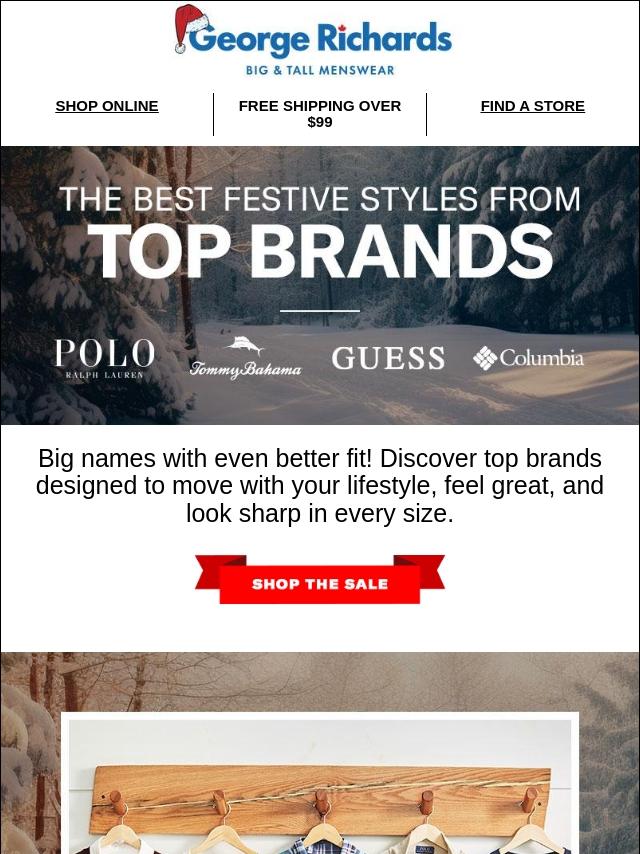Tap the FIND A STORE link

tap(532, 106)
